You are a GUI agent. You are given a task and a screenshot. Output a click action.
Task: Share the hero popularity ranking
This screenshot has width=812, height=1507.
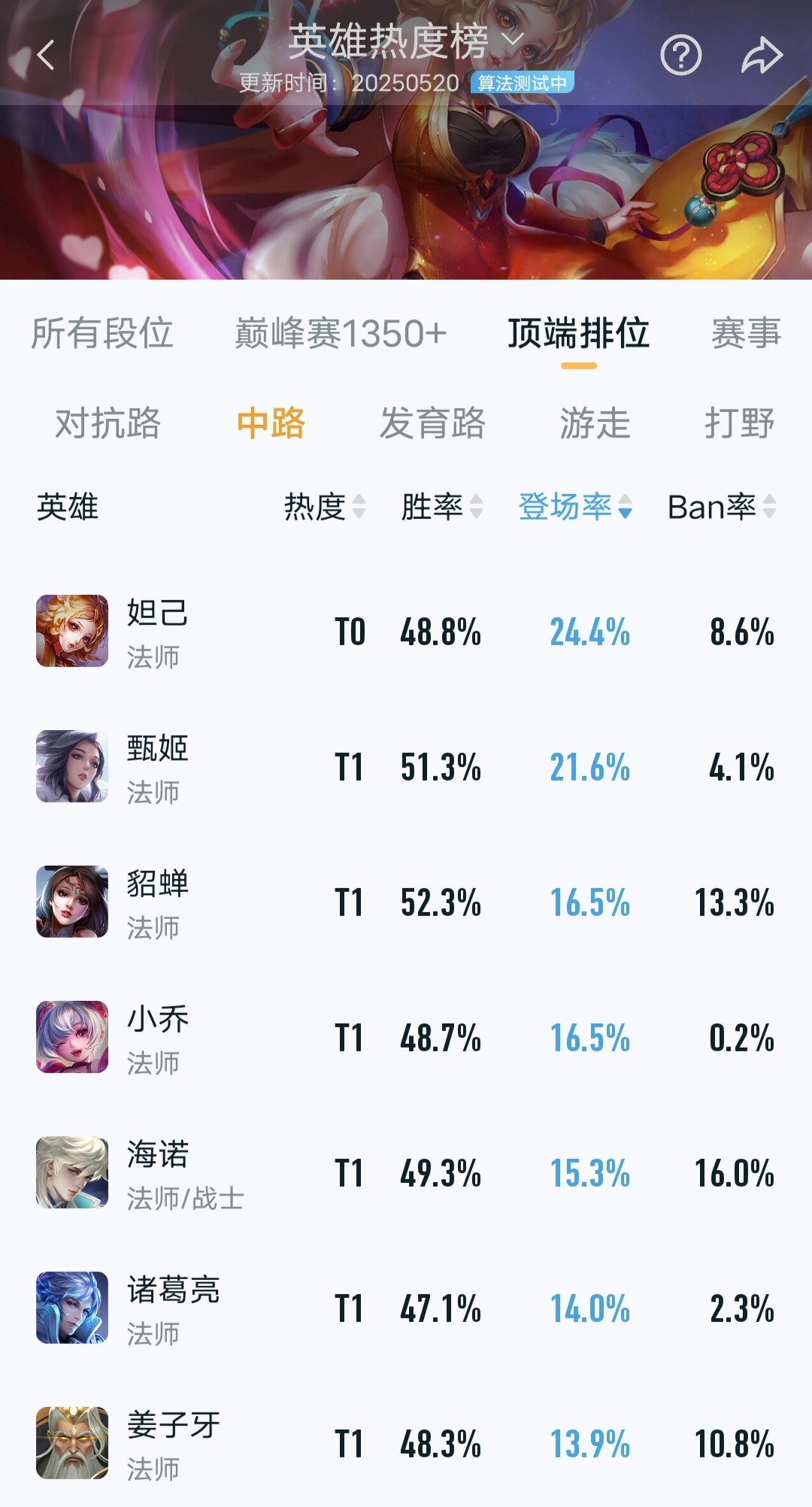point(762,55)
